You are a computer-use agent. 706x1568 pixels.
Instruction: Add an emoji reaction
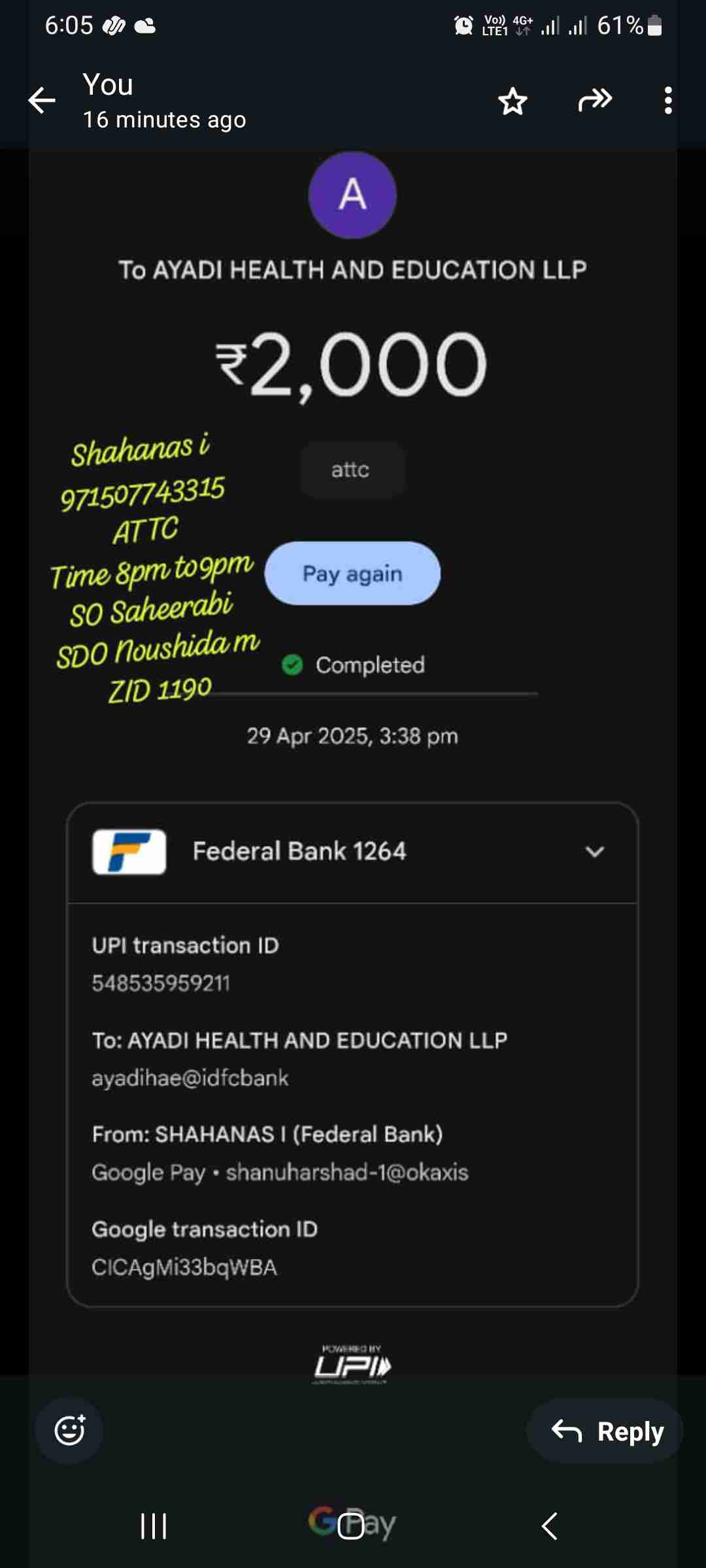click(69, 1430)
